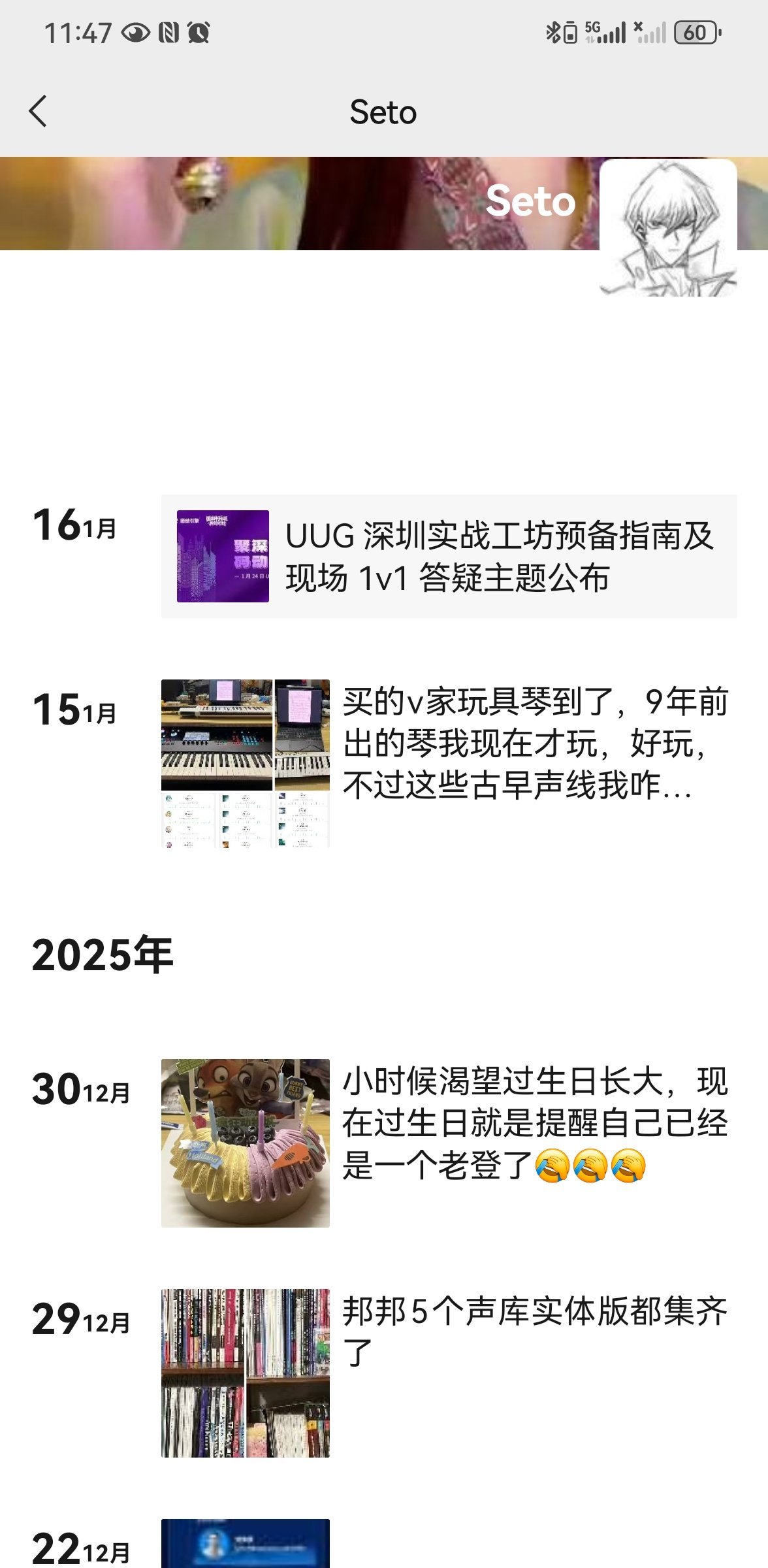Go back from Seto's profile
Screen dimensions: 768x1568
click(39, 111)
